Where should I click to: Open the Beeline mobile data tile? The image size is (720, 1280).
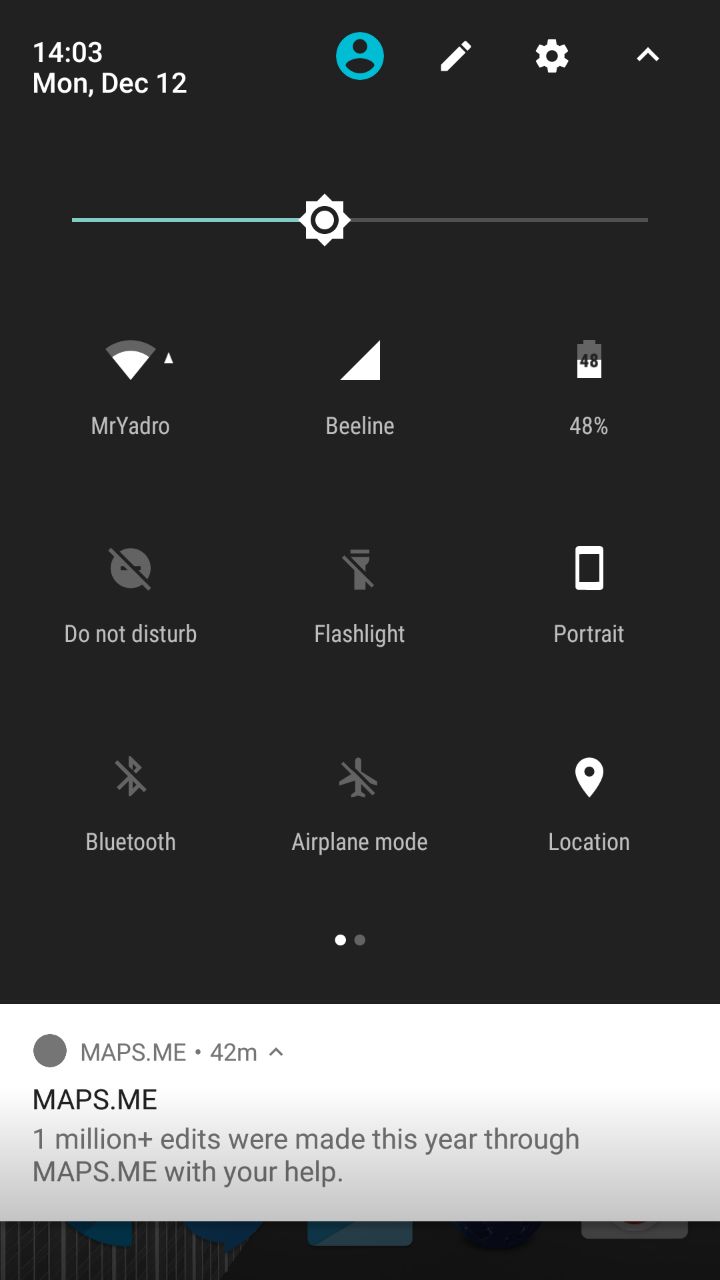pos(360,385)
